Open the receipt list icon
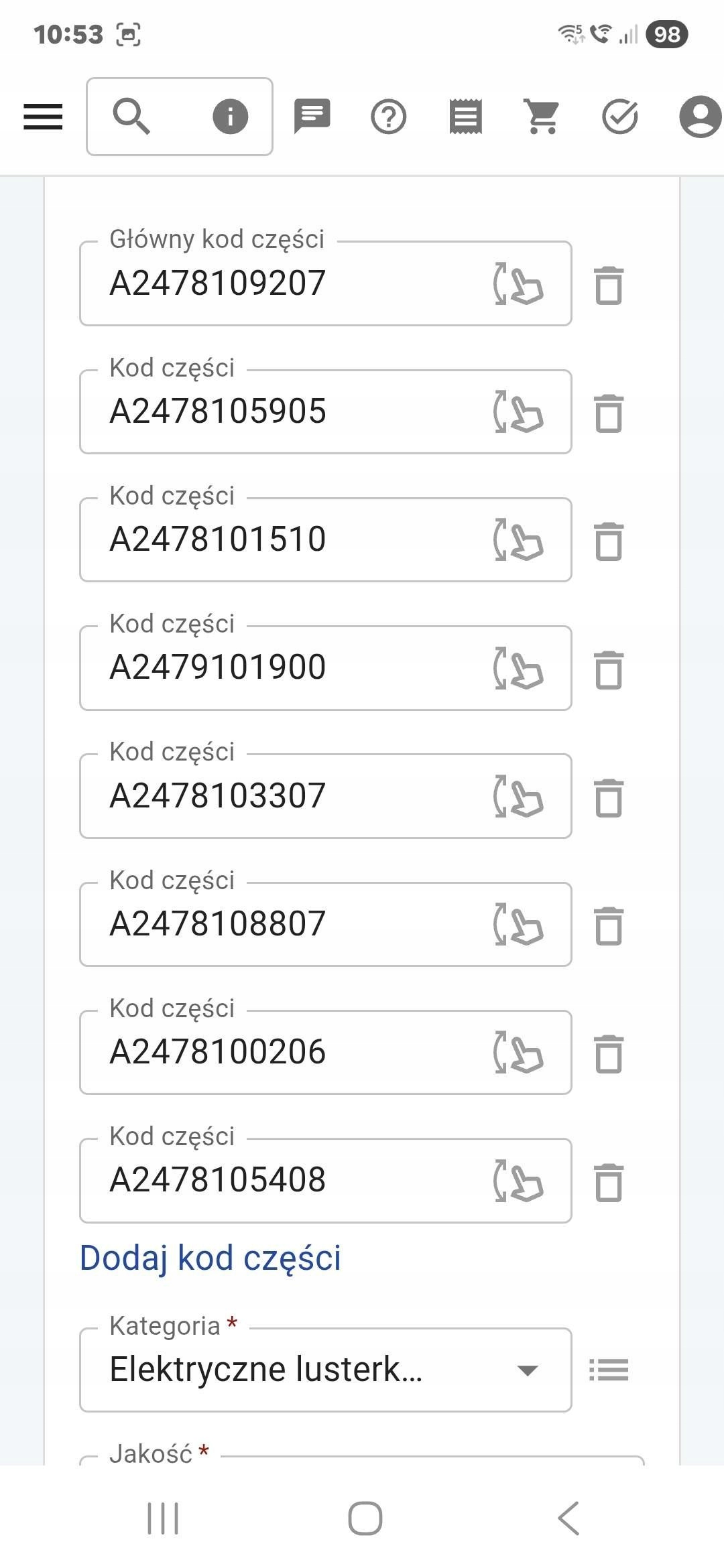The image size is (724, 1568). (465, 117)
